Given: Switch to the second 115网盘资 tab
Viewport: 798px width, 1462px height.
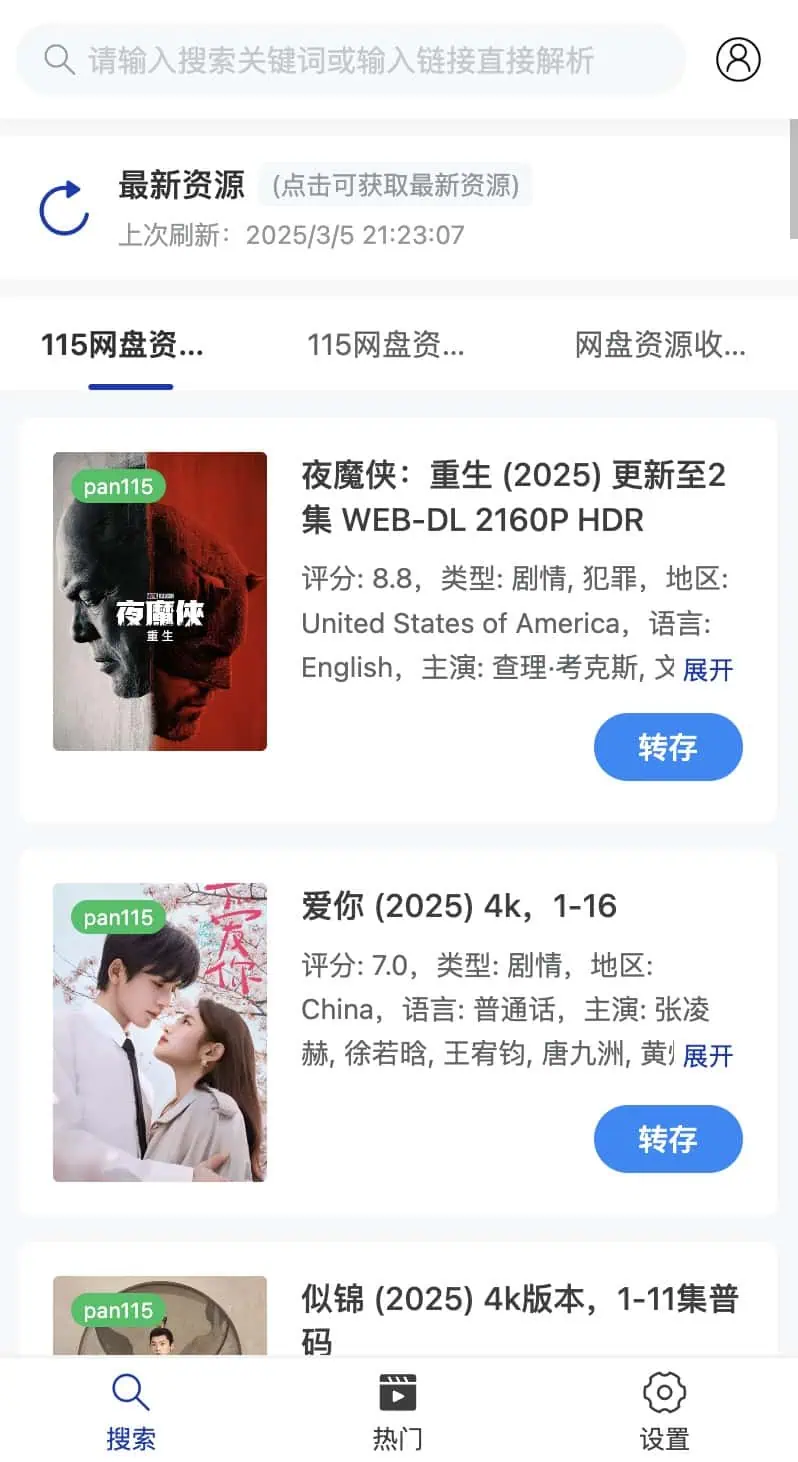Looking at the screenshot, I should (x=385, y=344).
